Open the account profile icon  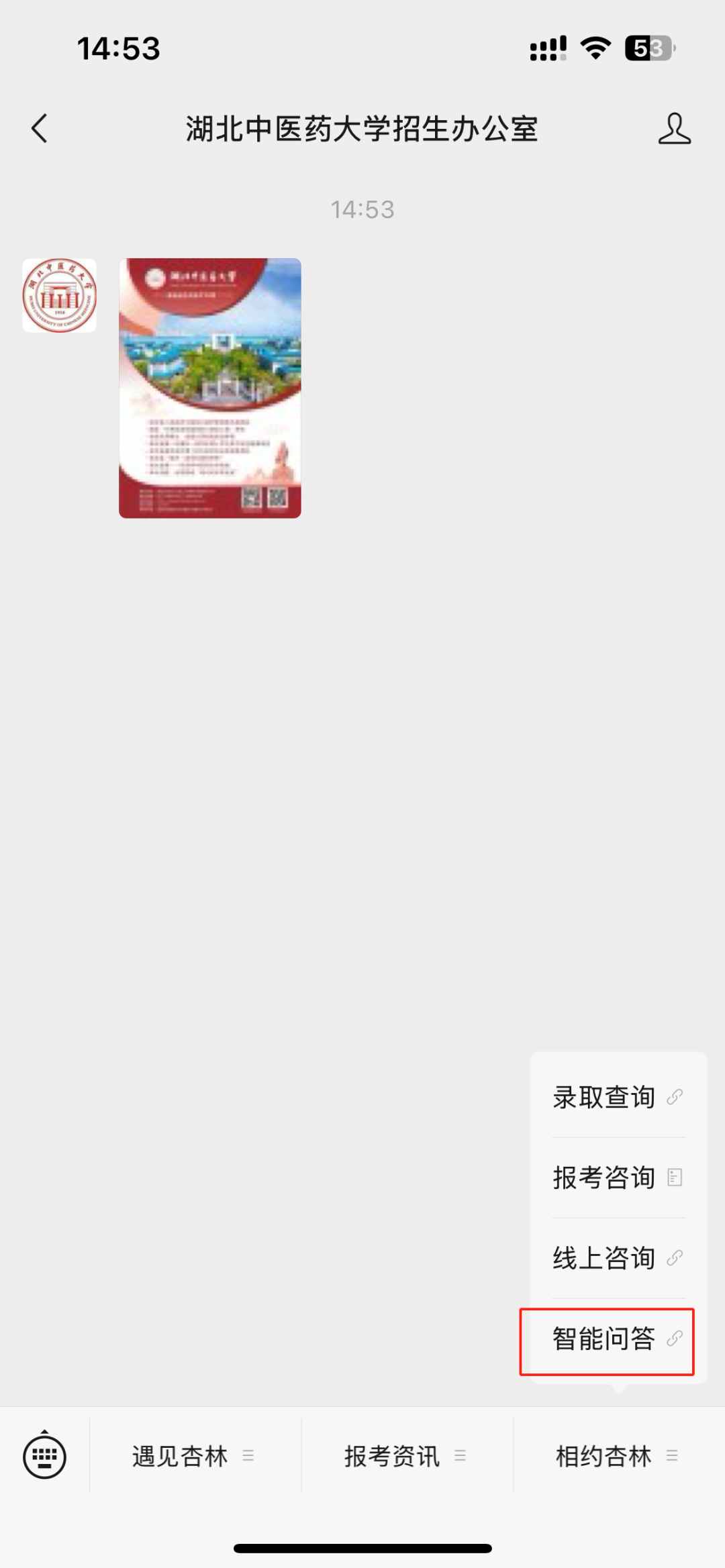pyautogui.click(x=674, y=128)
